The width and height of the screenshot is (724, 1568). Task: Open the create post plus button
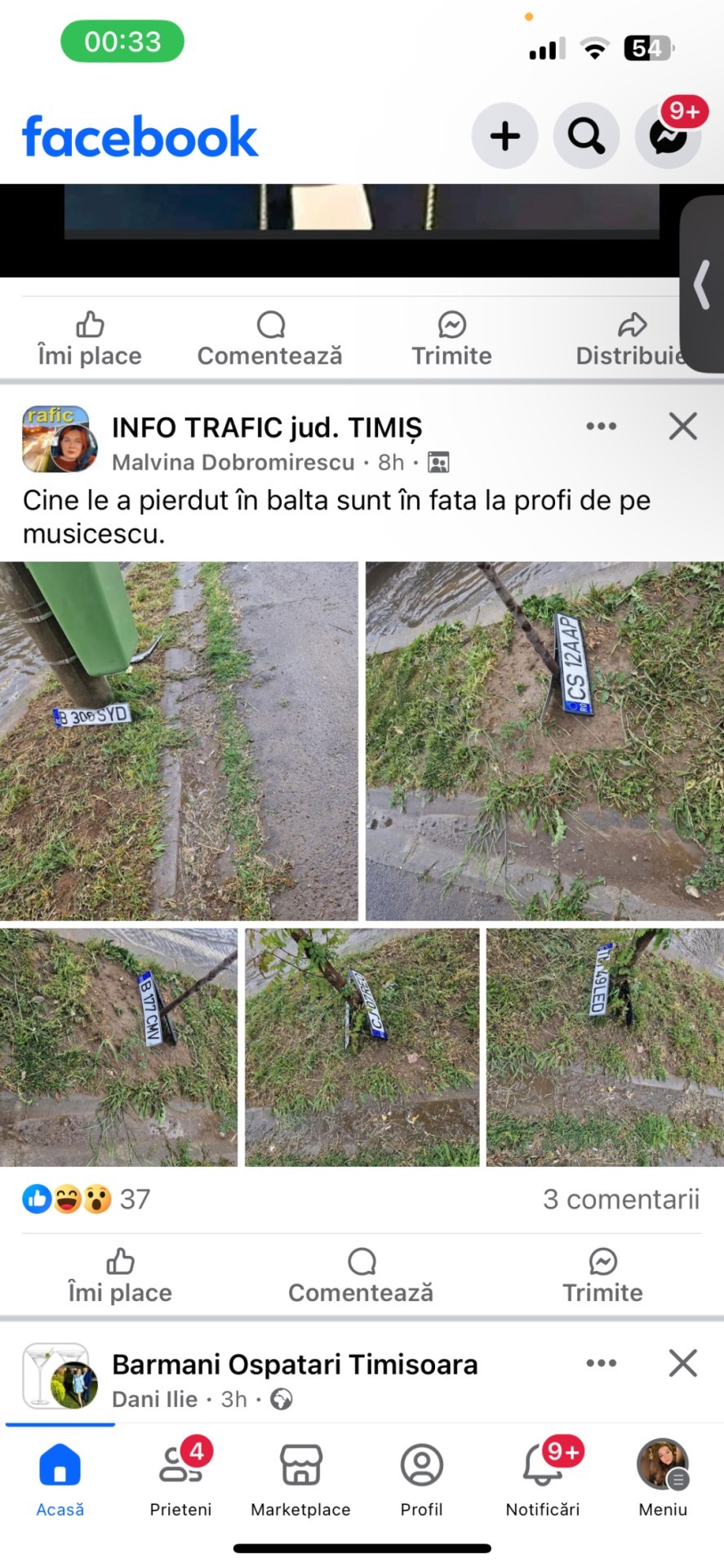click(504, 136)
